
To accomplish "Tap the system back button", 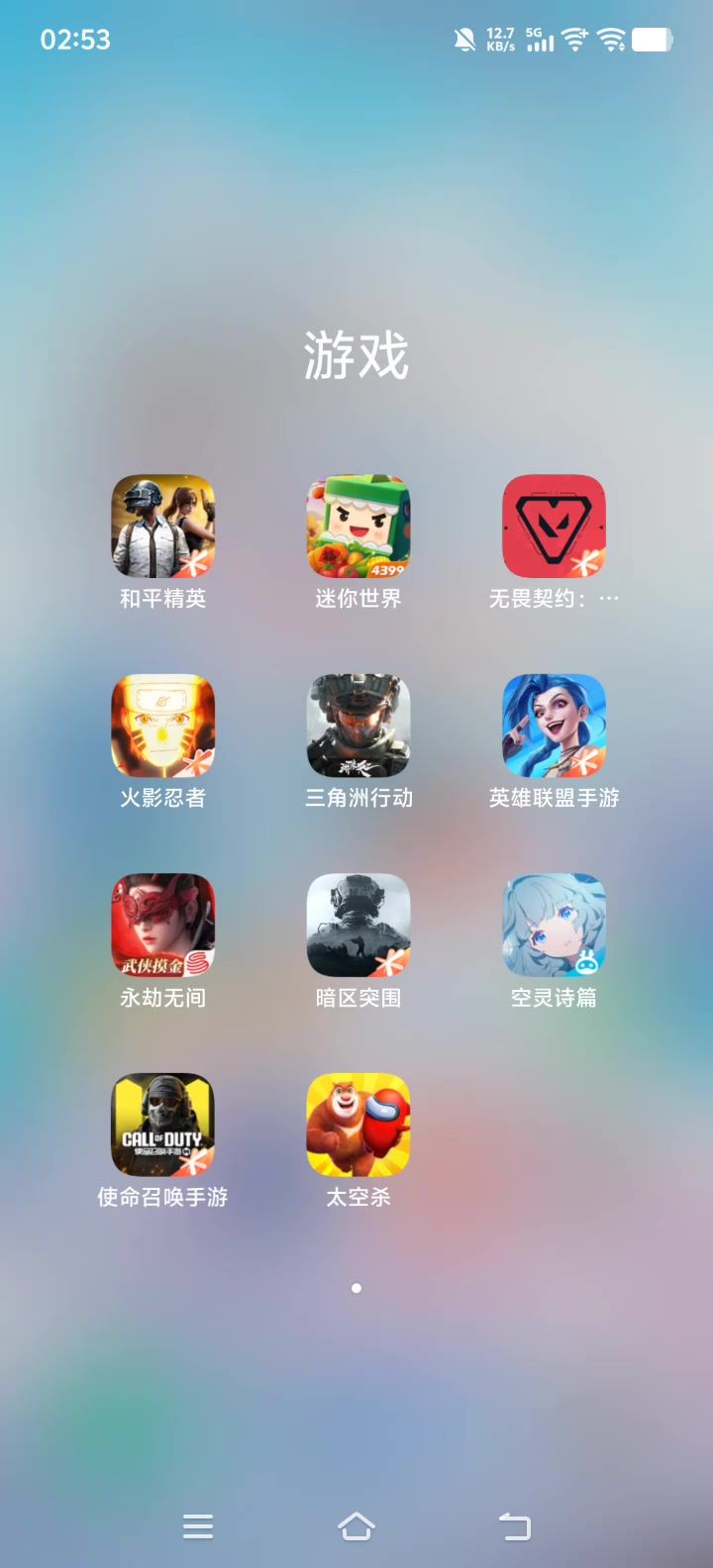I will [515, 1526].
